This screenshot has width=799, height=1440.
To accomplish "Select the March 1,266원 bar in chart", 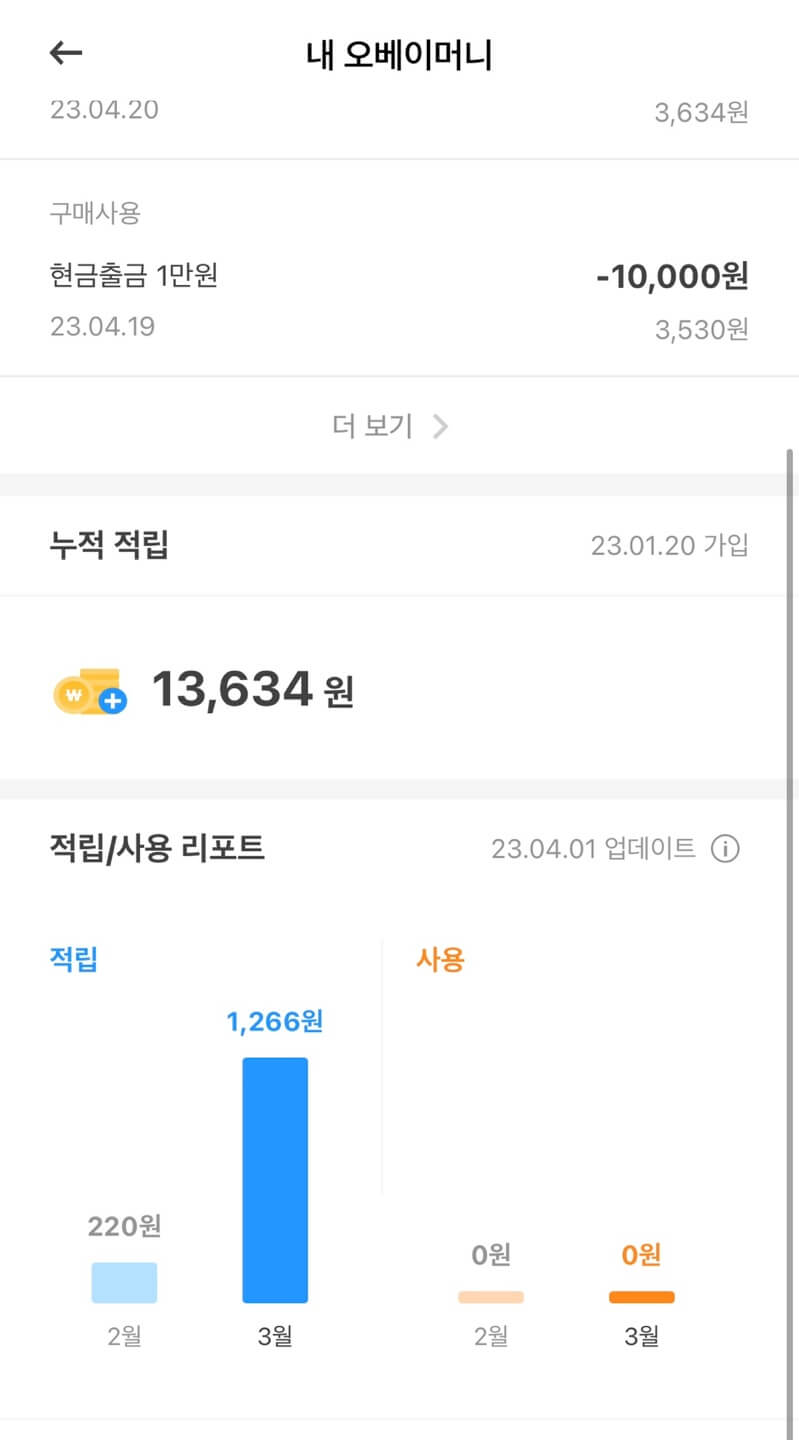I will click(275, 1180).
